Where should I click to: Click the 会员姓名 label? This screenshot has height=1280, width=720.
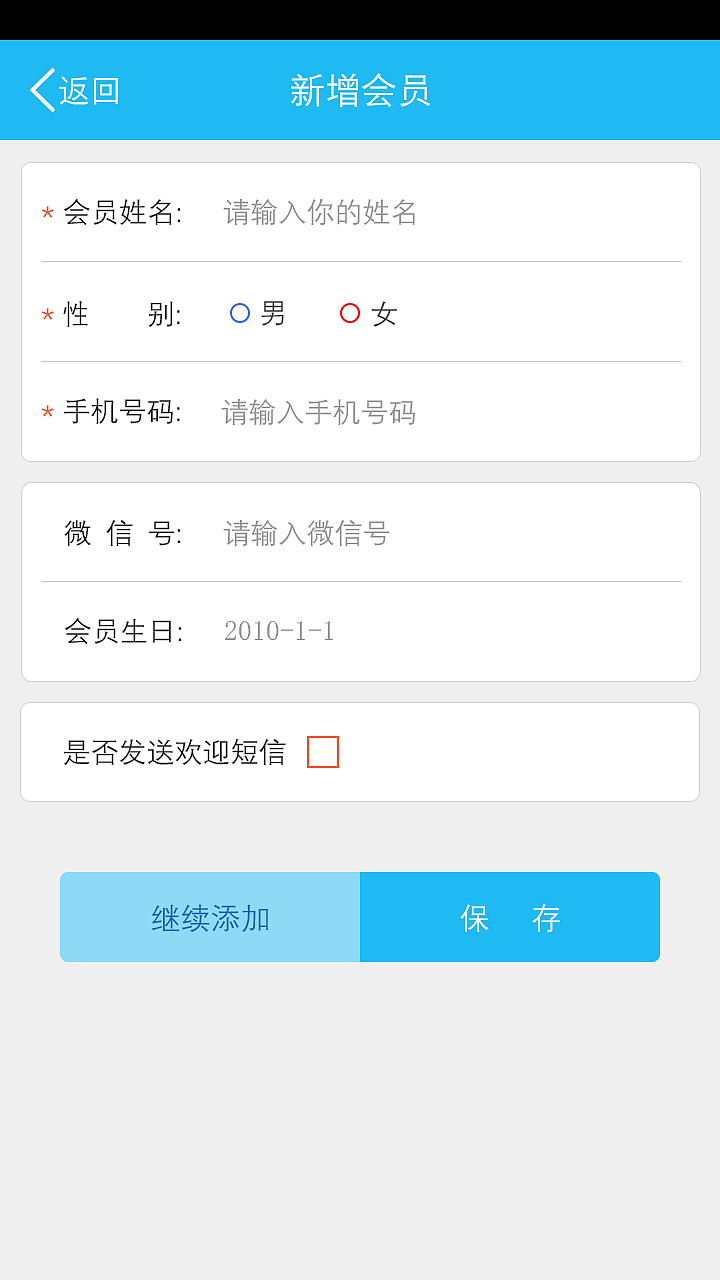point(122,213)
